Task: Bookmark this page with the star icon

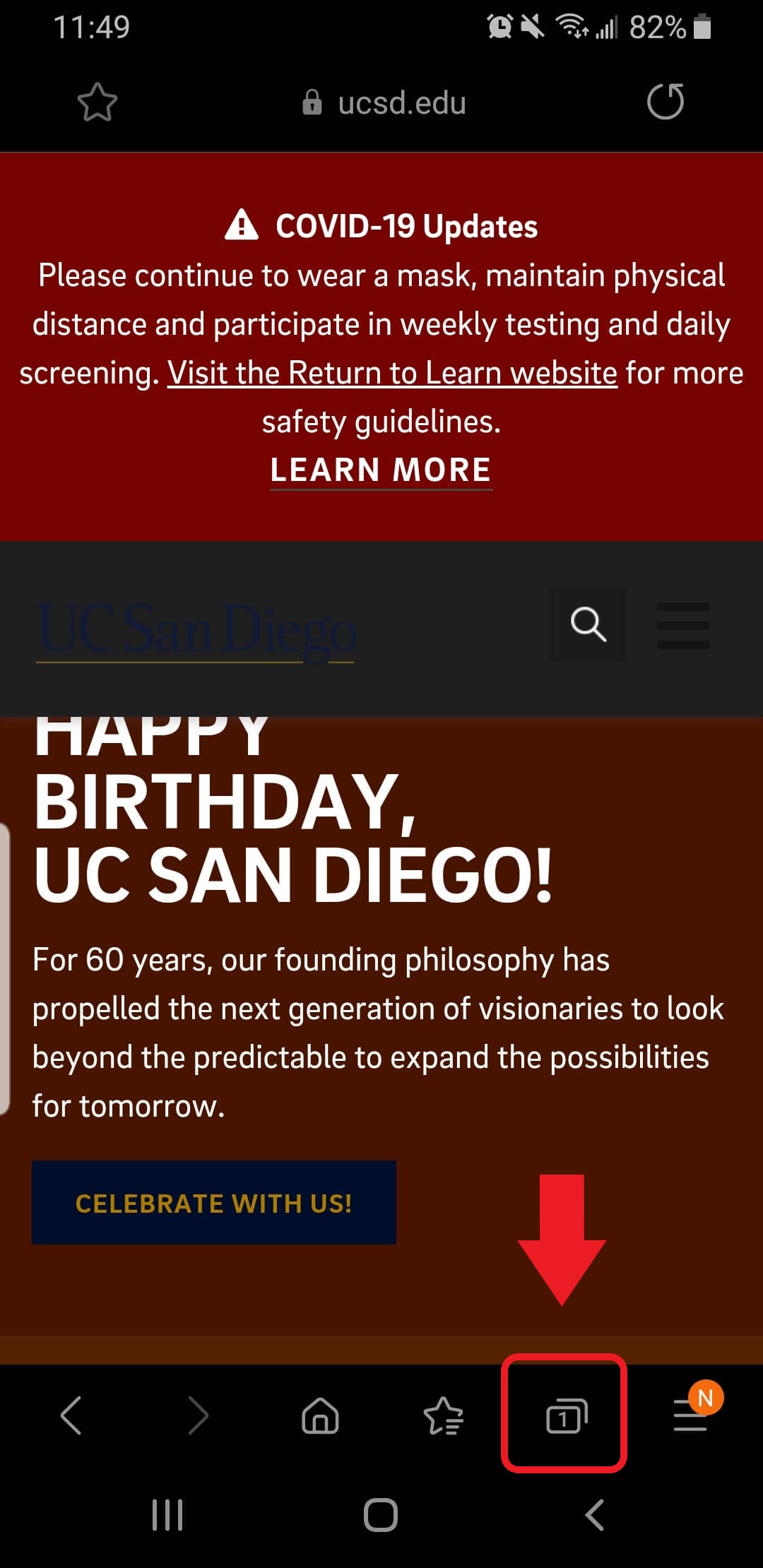Action: coord(97,102)
